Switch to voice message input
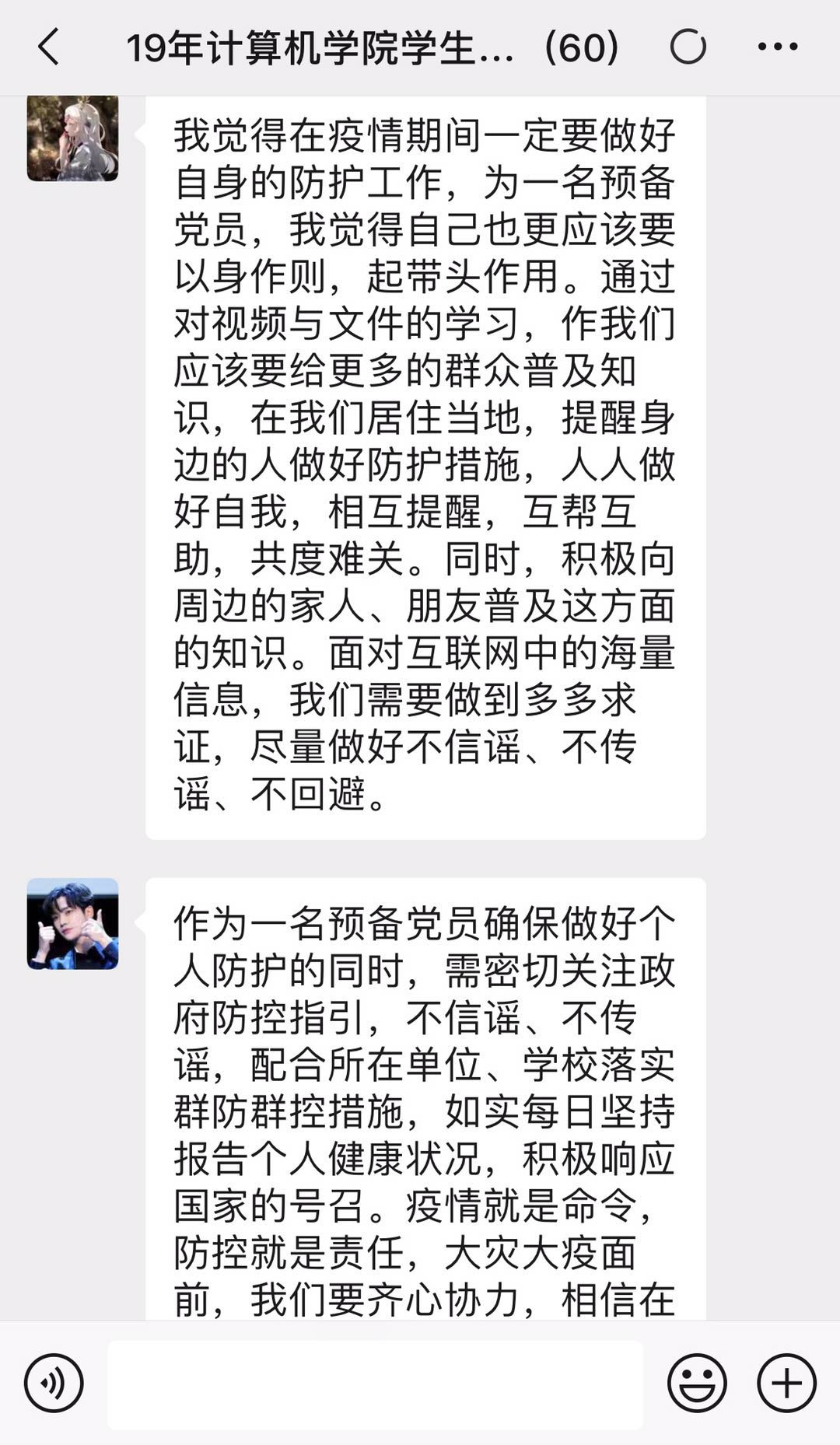The height and width of the screenshot is (1445, 840). 54,1383
